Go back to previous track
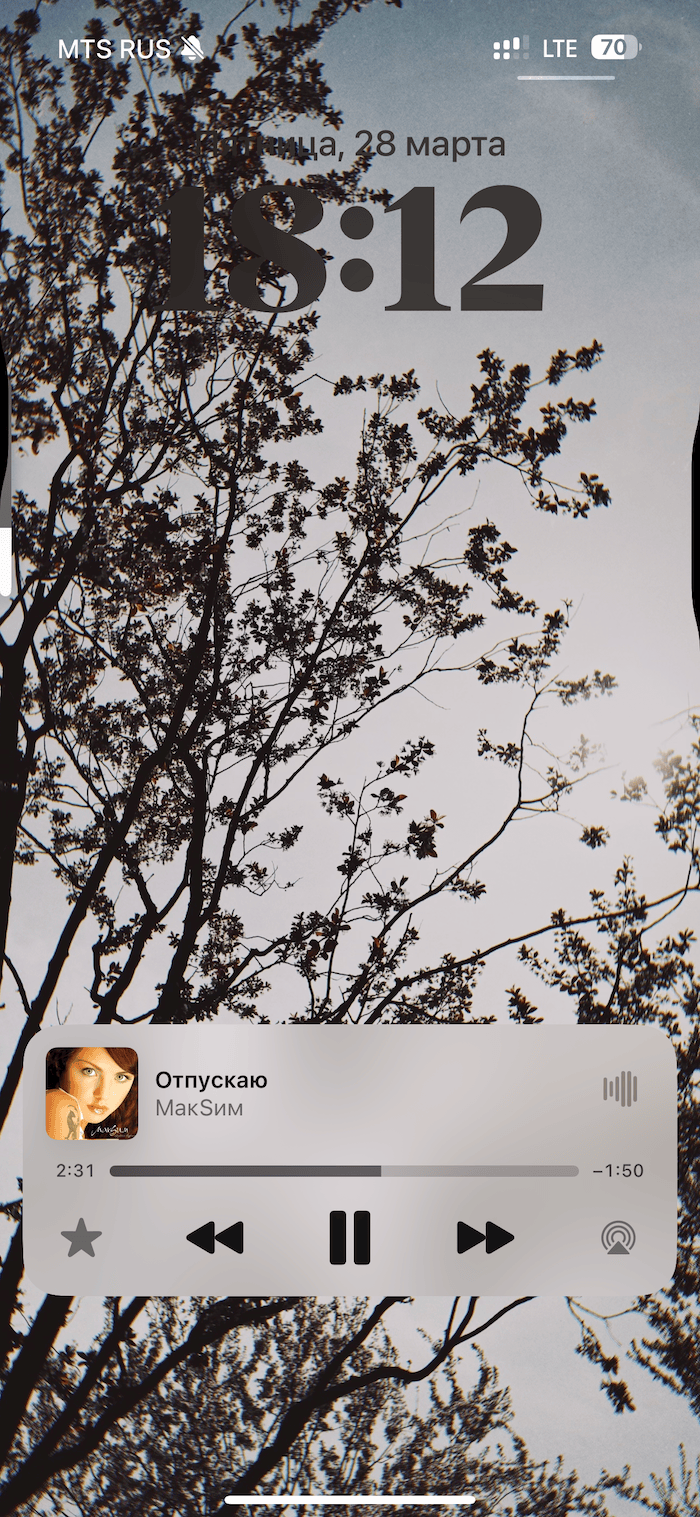Image resolution: width=700 pixels, height=1517 pixels. click(215, 1238)
